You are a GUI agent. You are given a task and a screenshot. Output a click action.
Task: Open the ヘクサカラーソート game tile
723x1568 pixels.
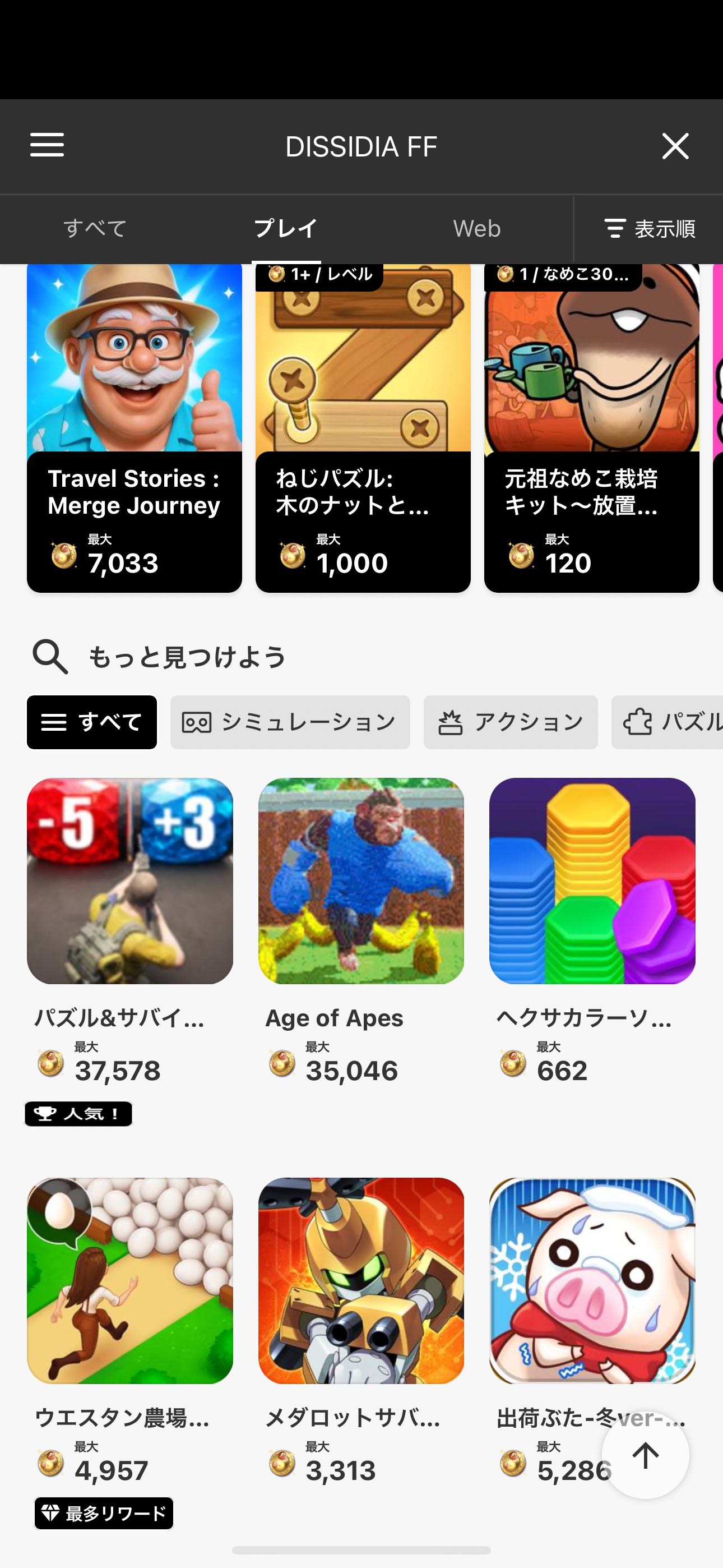tap(592, 881)
